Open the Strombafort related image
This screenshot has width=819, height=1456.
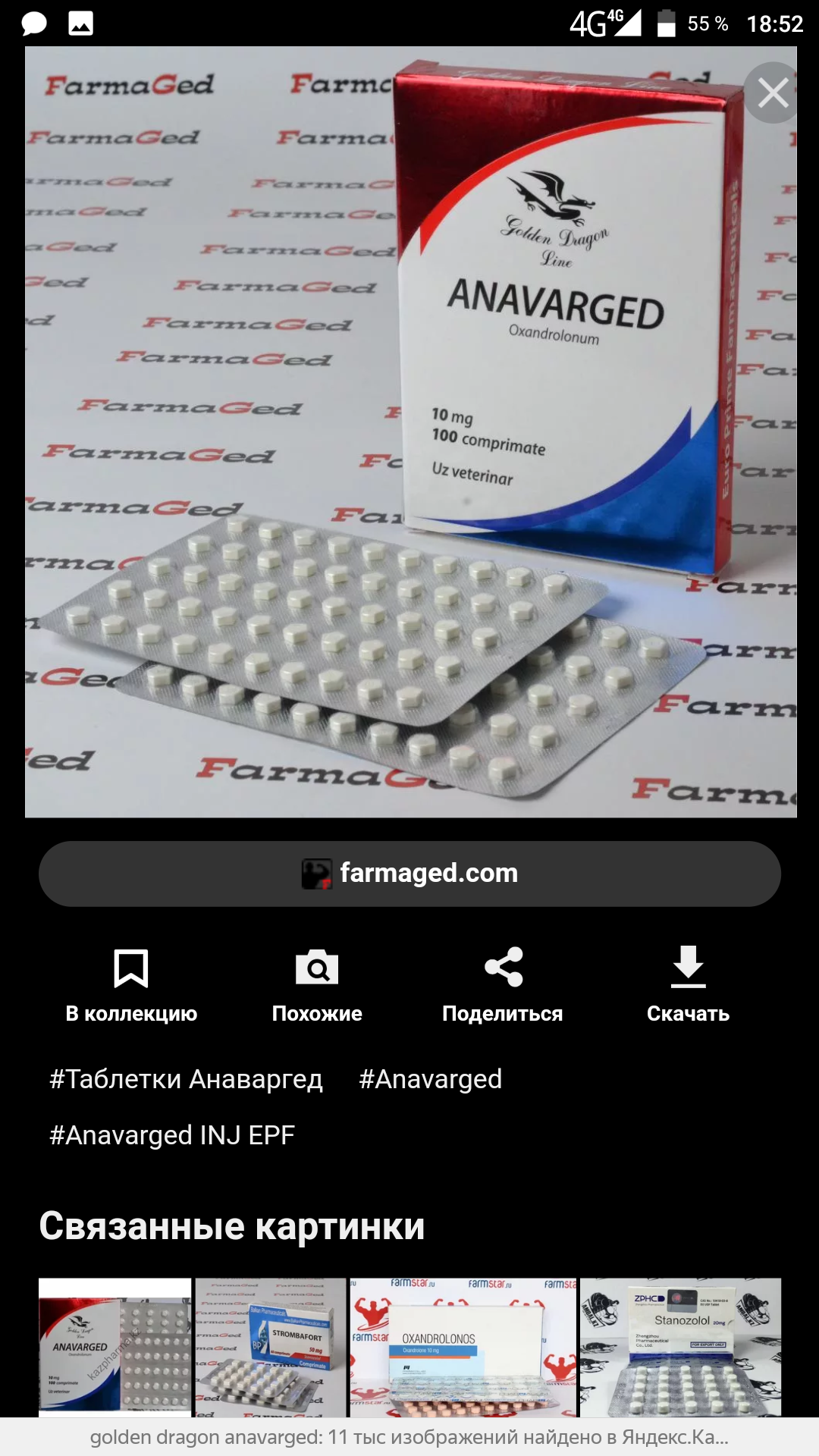pos(270,1348)
